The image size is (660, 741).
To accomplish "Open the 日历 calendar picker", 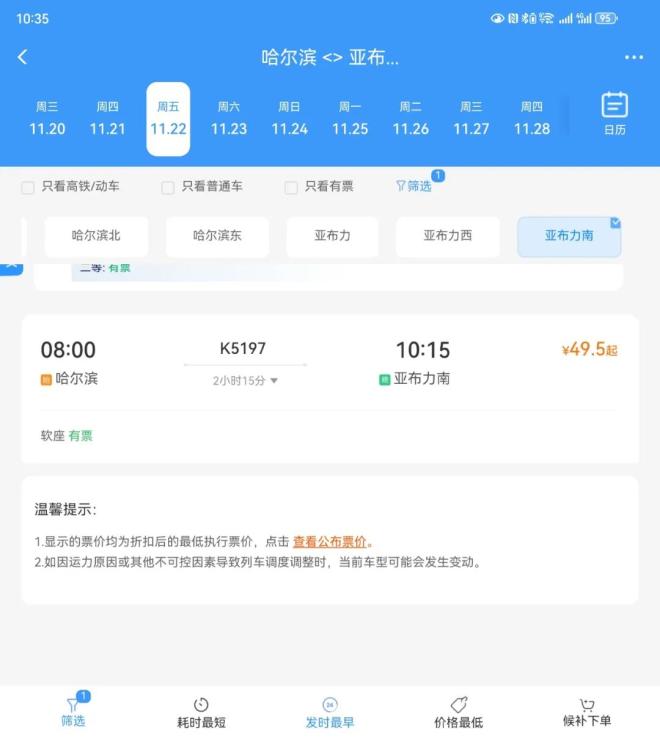I will click(614, 114).
